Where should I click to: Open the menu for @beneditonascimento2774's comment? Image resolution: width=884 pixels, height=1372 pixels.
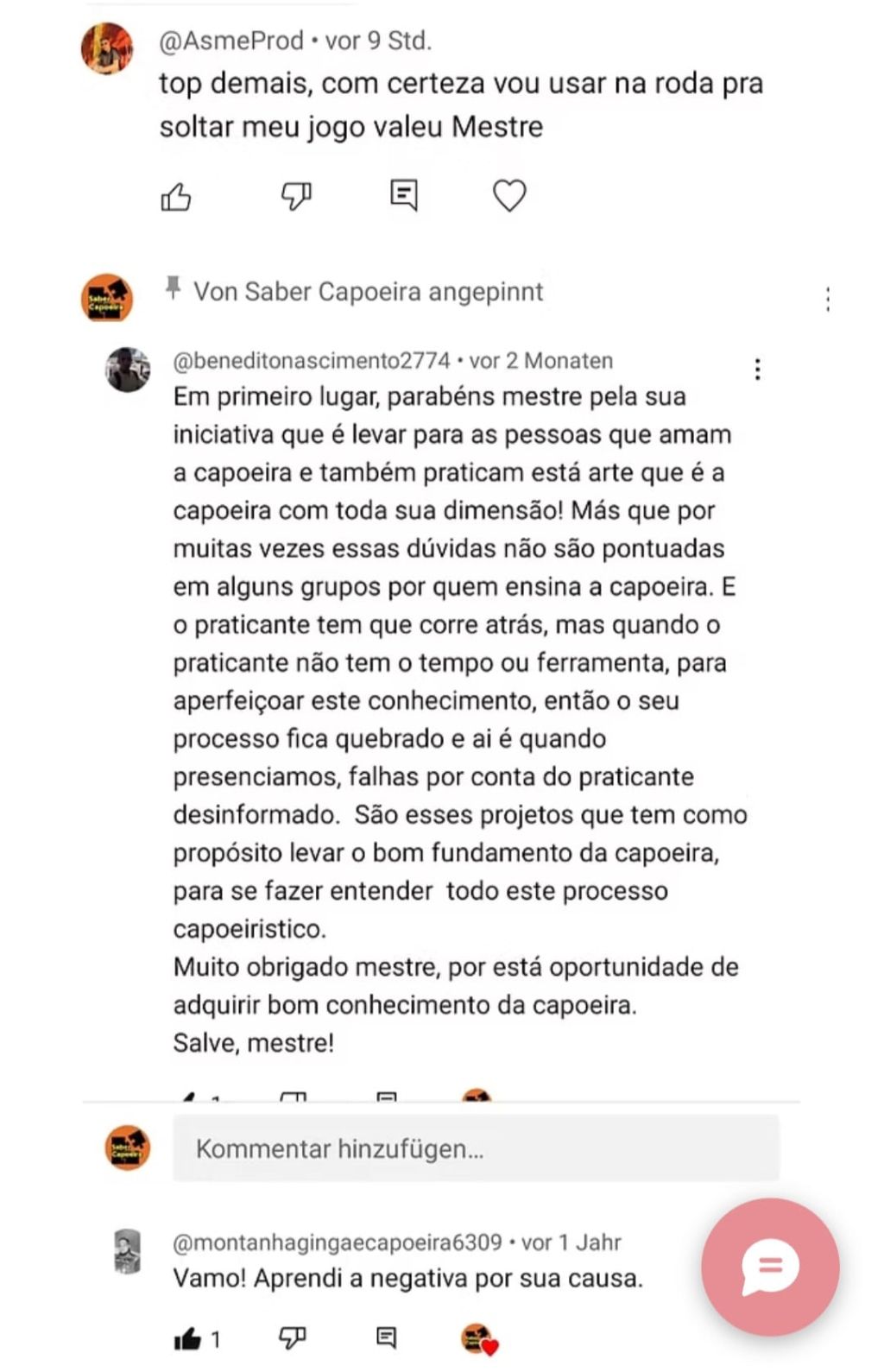click(x=757, y=370)
